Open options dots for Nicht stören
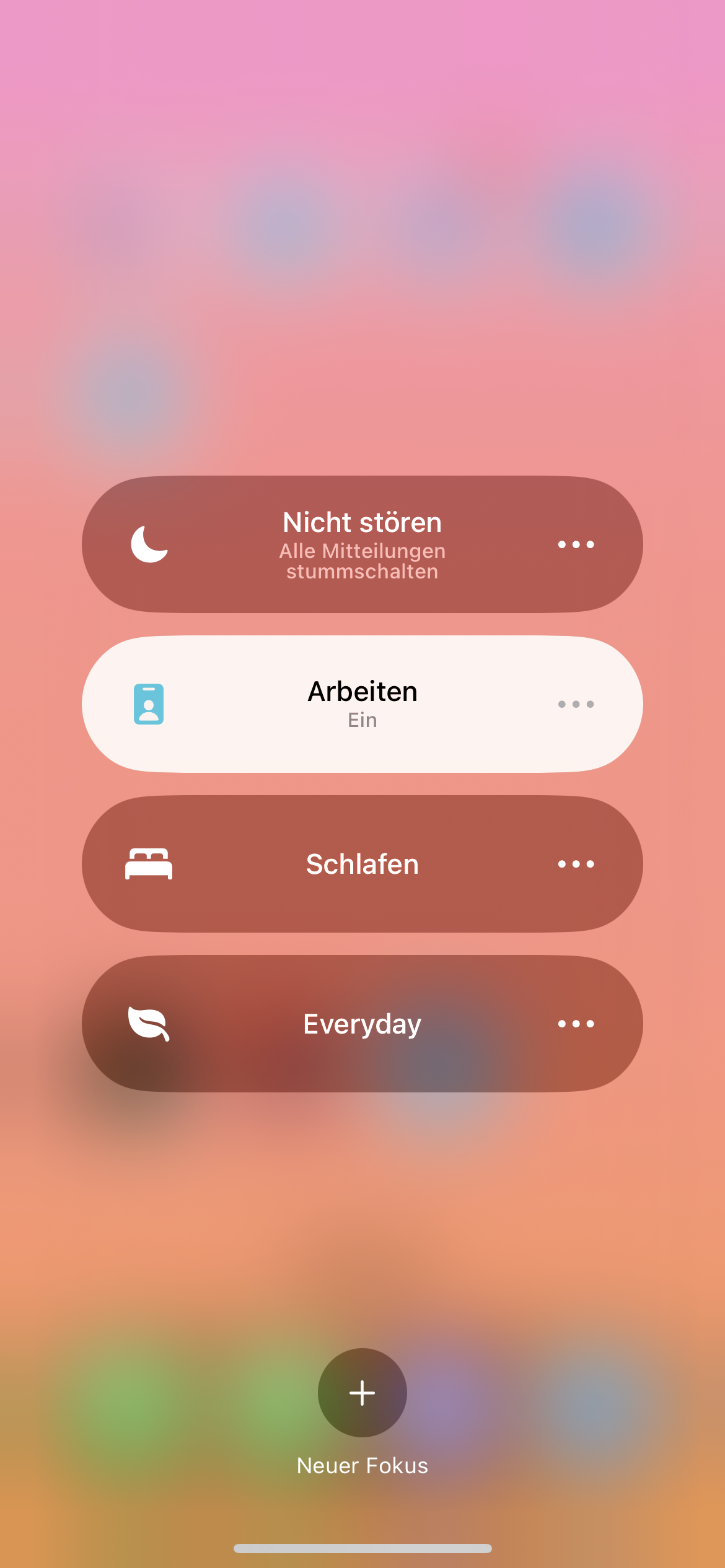Screen dimensions: 725x1568 coord(576,544)
